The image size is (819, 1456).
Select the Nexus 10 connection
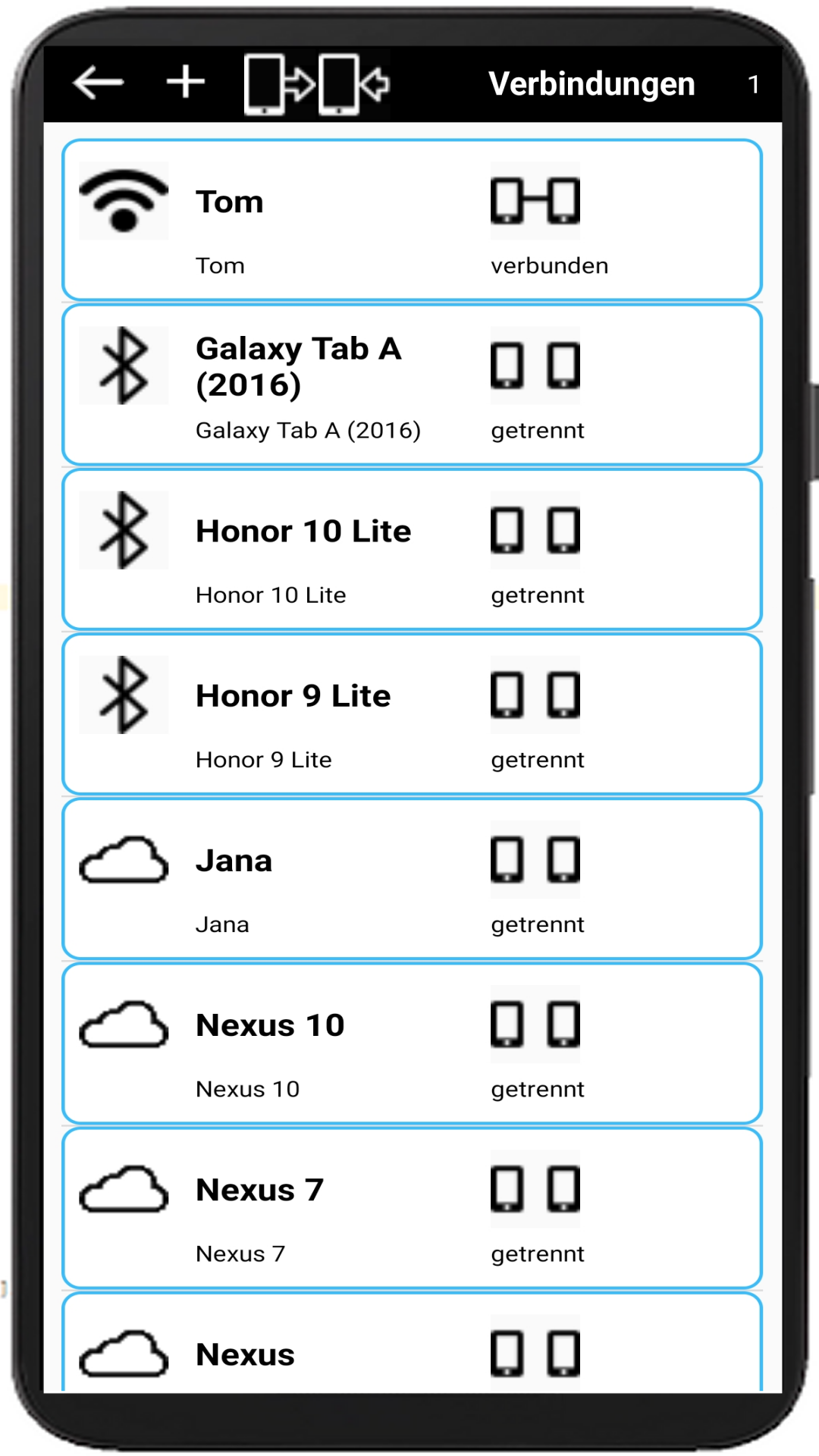[412, 1043]
